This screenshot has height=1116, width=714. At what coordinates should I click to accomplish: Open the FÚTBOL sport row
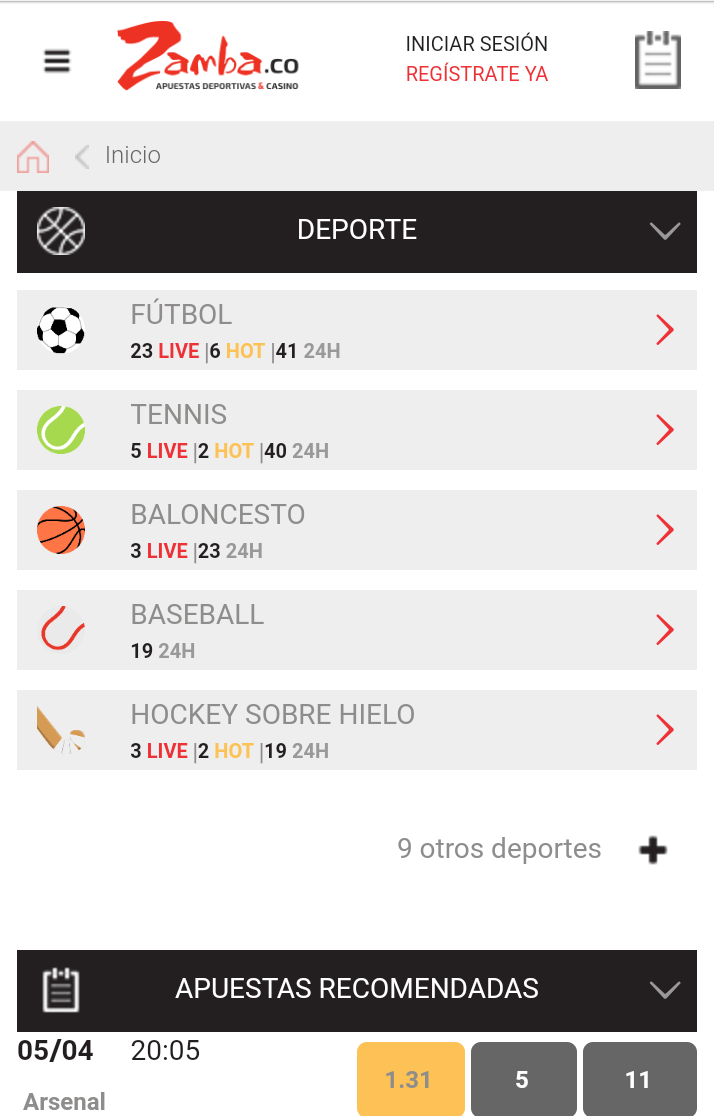356,330
